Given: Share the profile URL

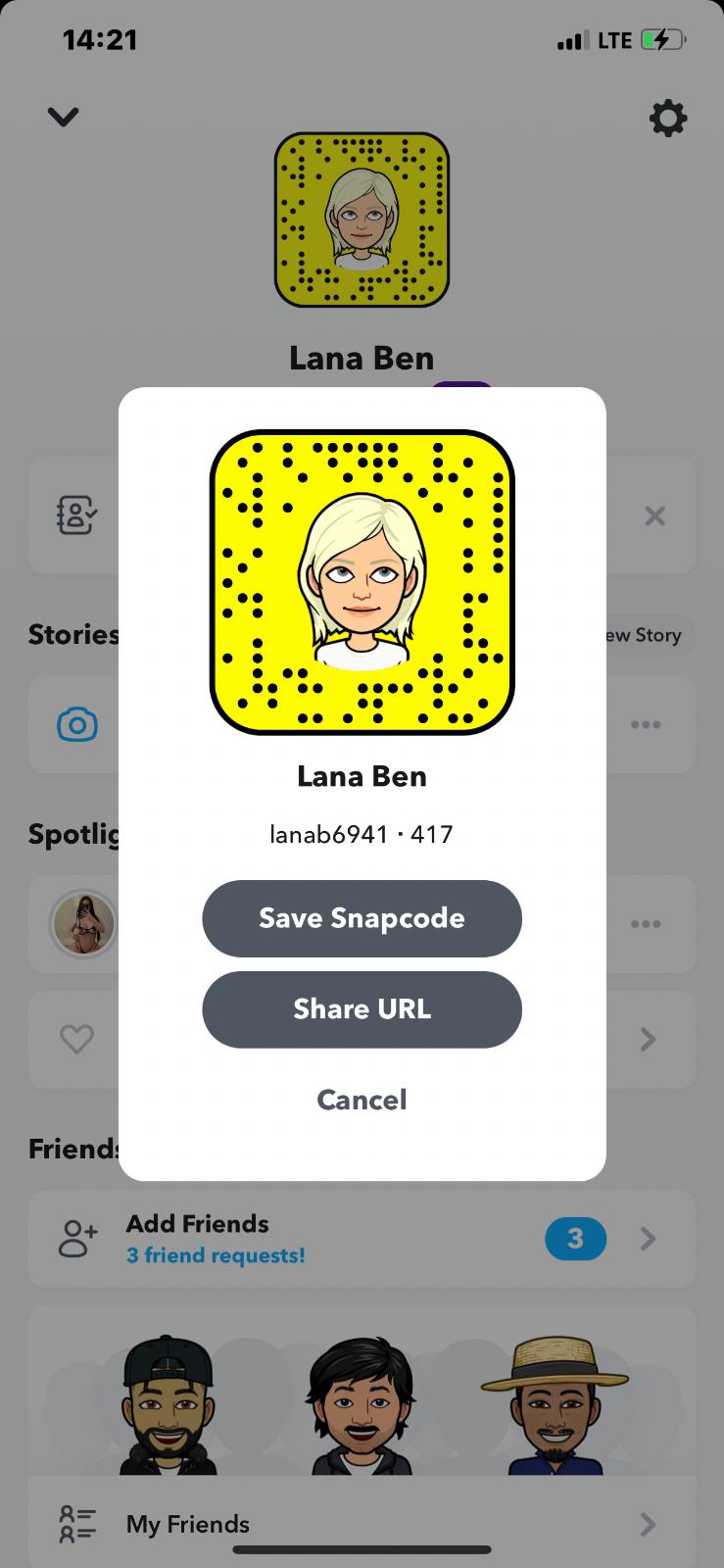Looking at the screenshot, I should 362,1009.
